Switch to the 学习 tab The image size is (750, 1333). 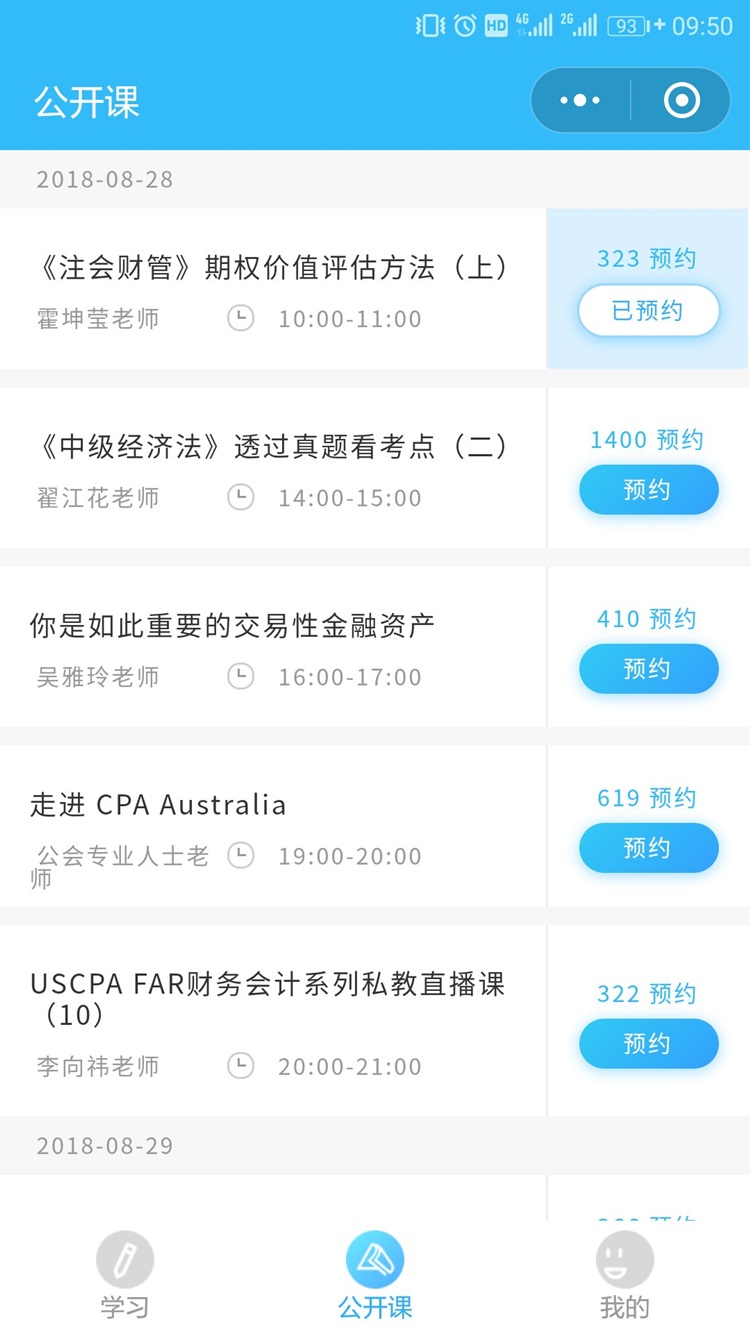(125, 1274)
